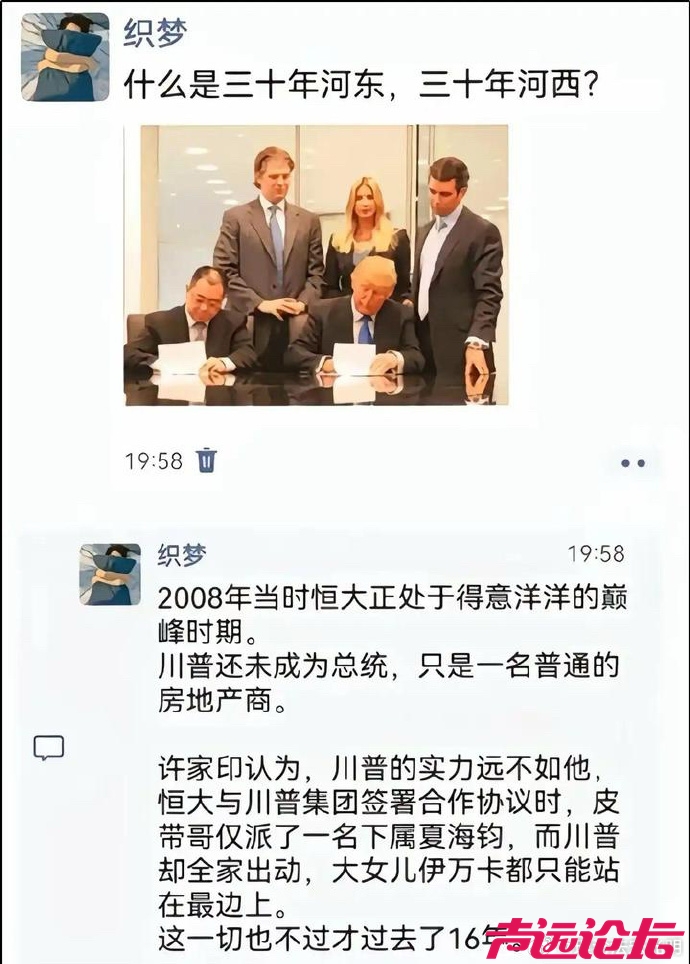View the post's attached photo full screen
Viewport: 690px width, 964px height.
pos(315,265)
